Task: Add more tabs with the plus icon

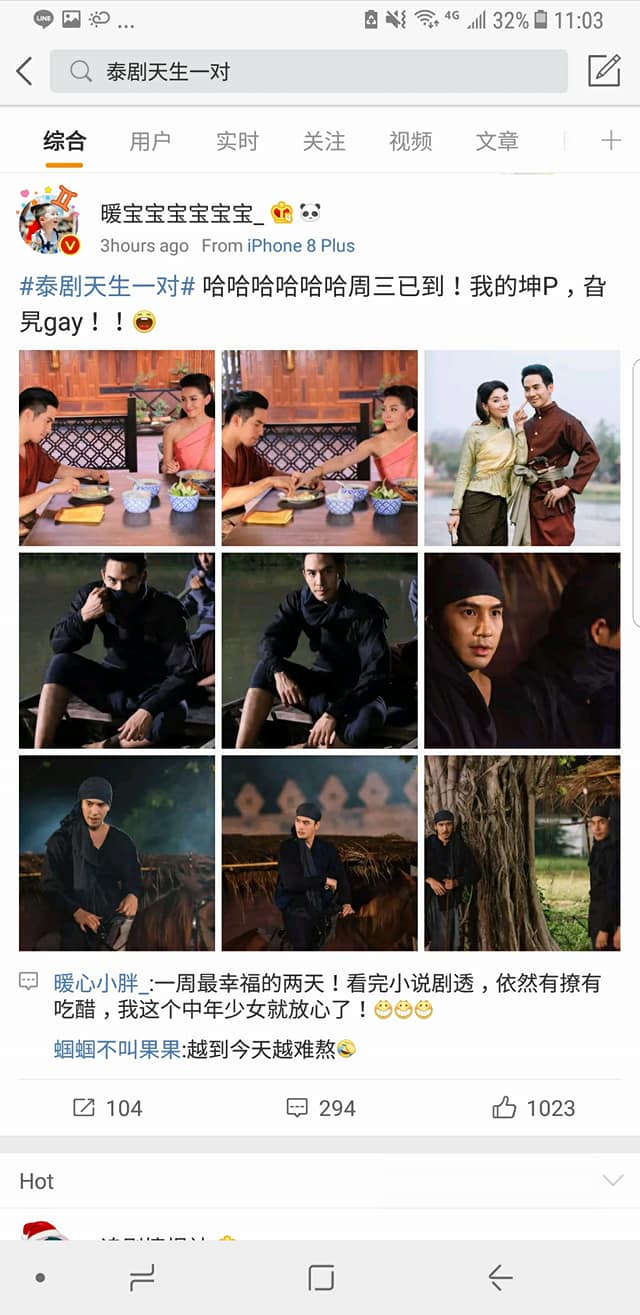Action: [611, 141]
